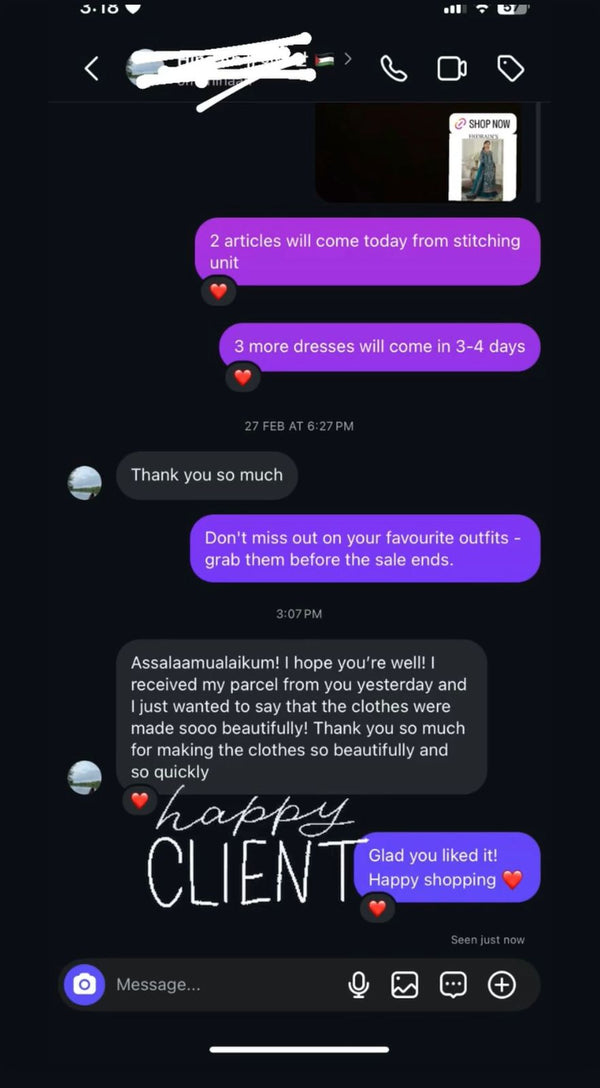Start an audio call

[x=394, y=68]
